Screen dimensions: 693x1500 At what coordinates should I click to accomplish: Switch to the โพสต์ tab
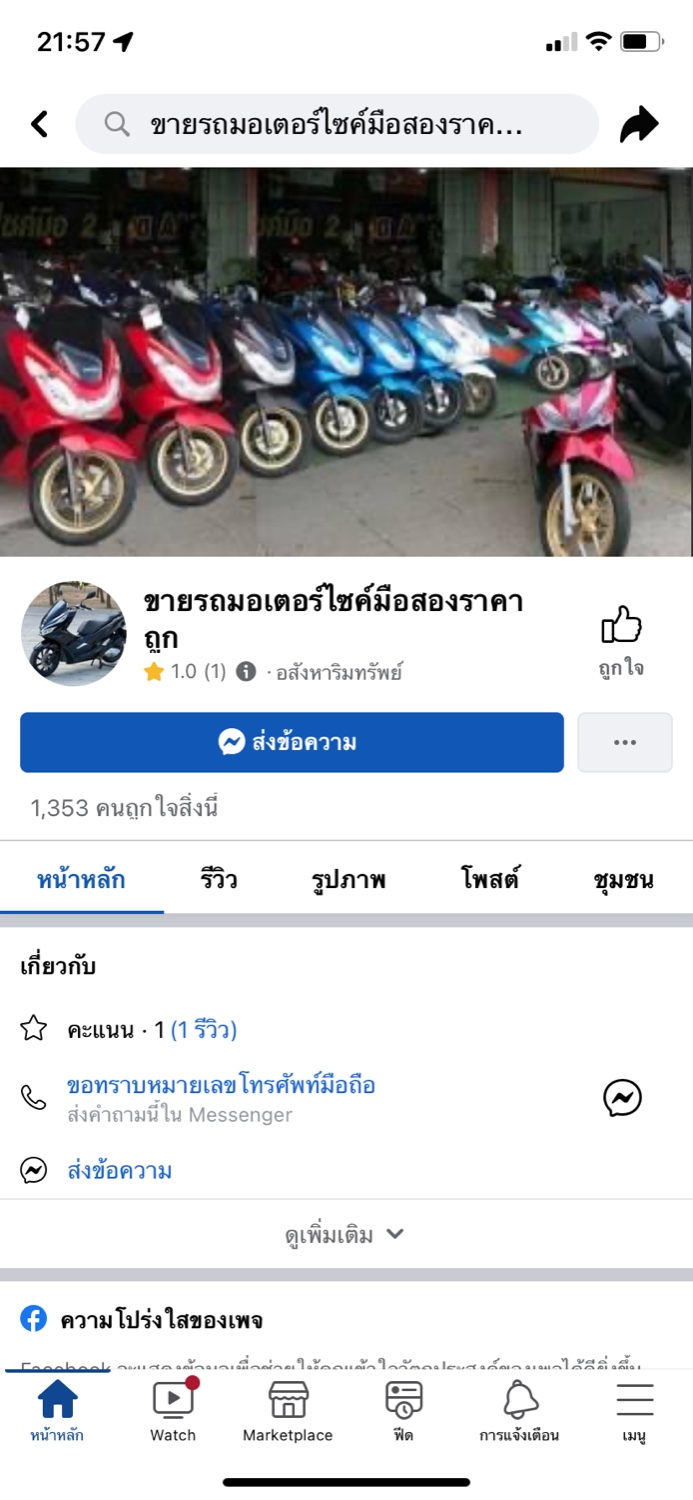(x=490, y=880)
